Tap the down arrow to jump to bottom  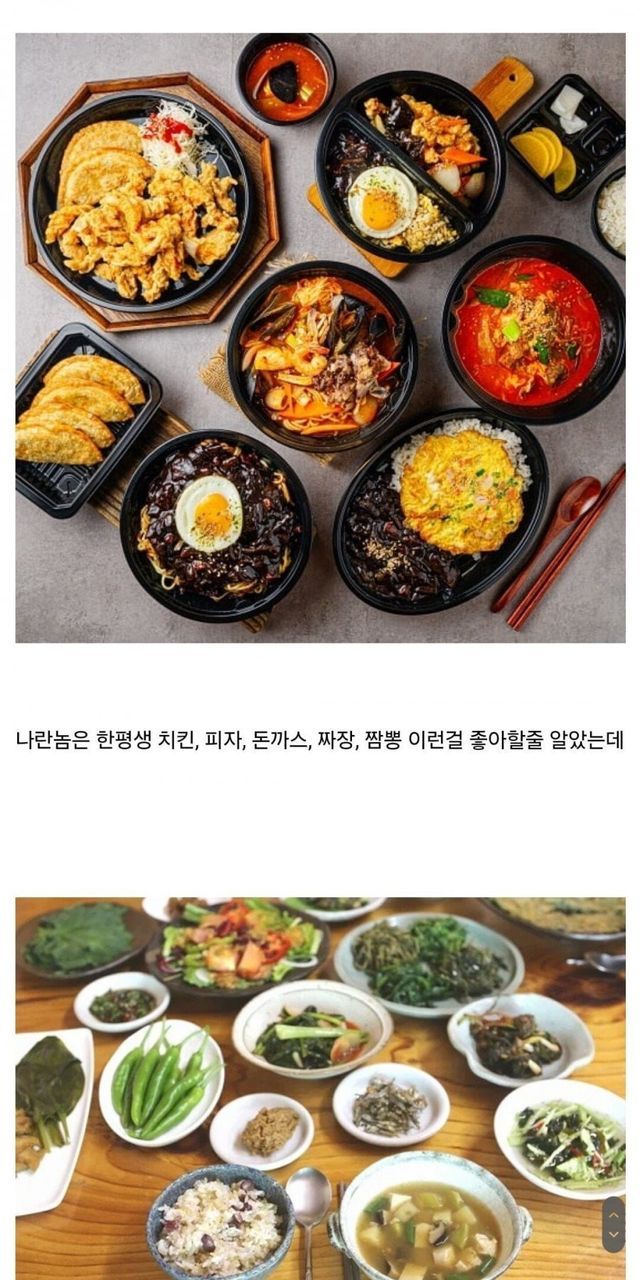point(613,1235)
